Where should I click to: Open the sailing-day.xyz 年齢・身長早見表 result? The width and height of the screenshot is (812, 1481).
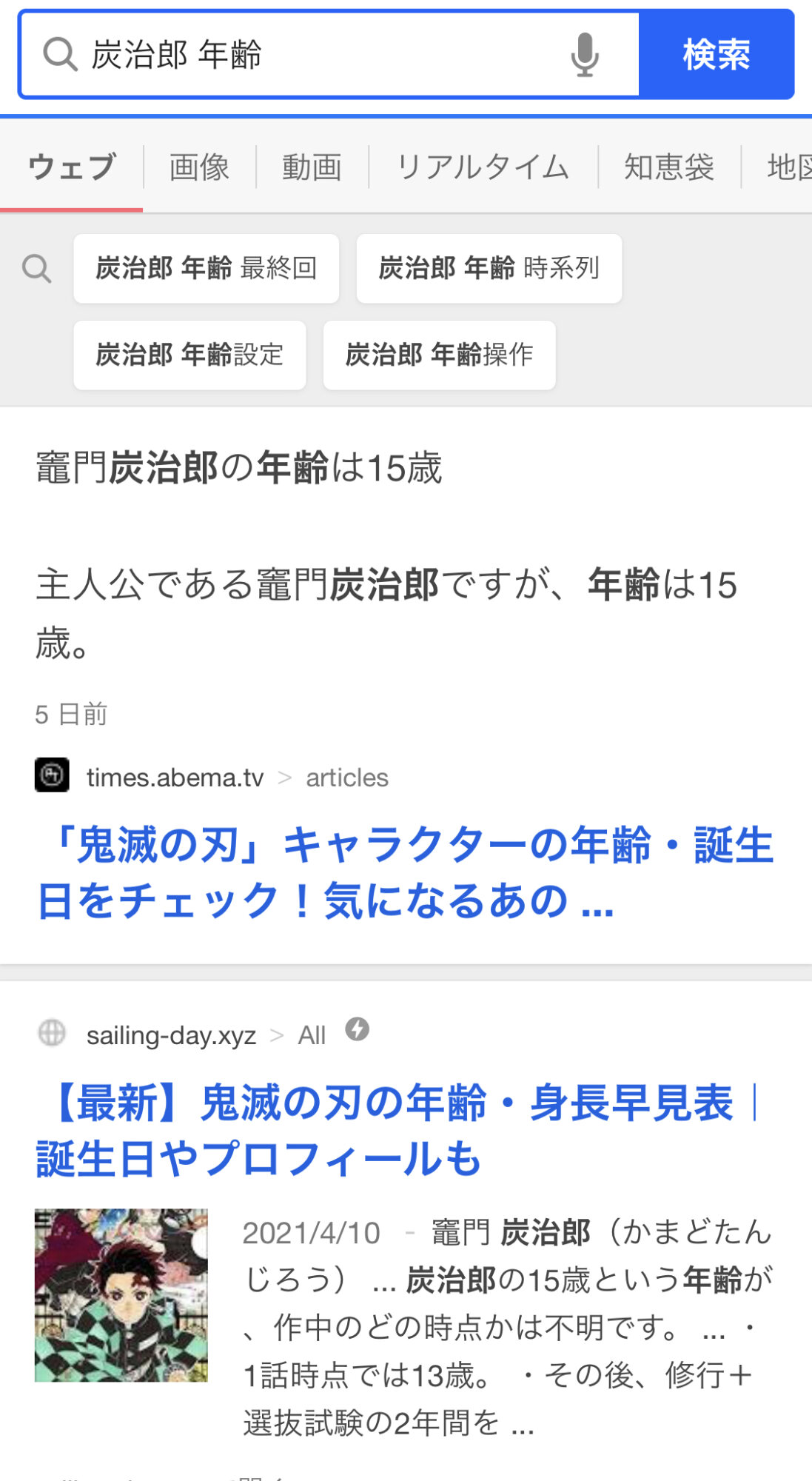(x=396, y=1130)
